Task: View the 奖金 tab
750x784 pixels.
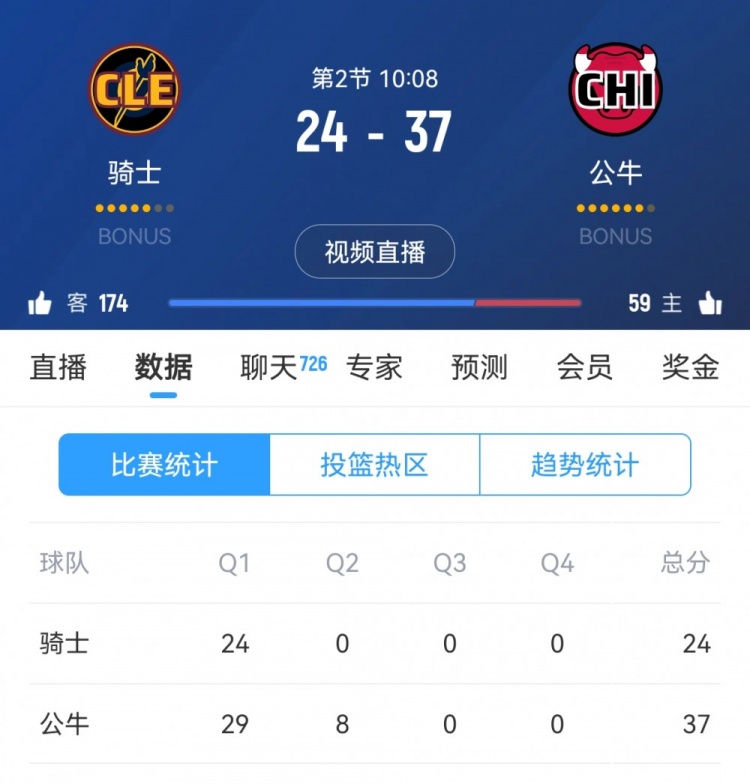Action: click(x=690, y=367)
